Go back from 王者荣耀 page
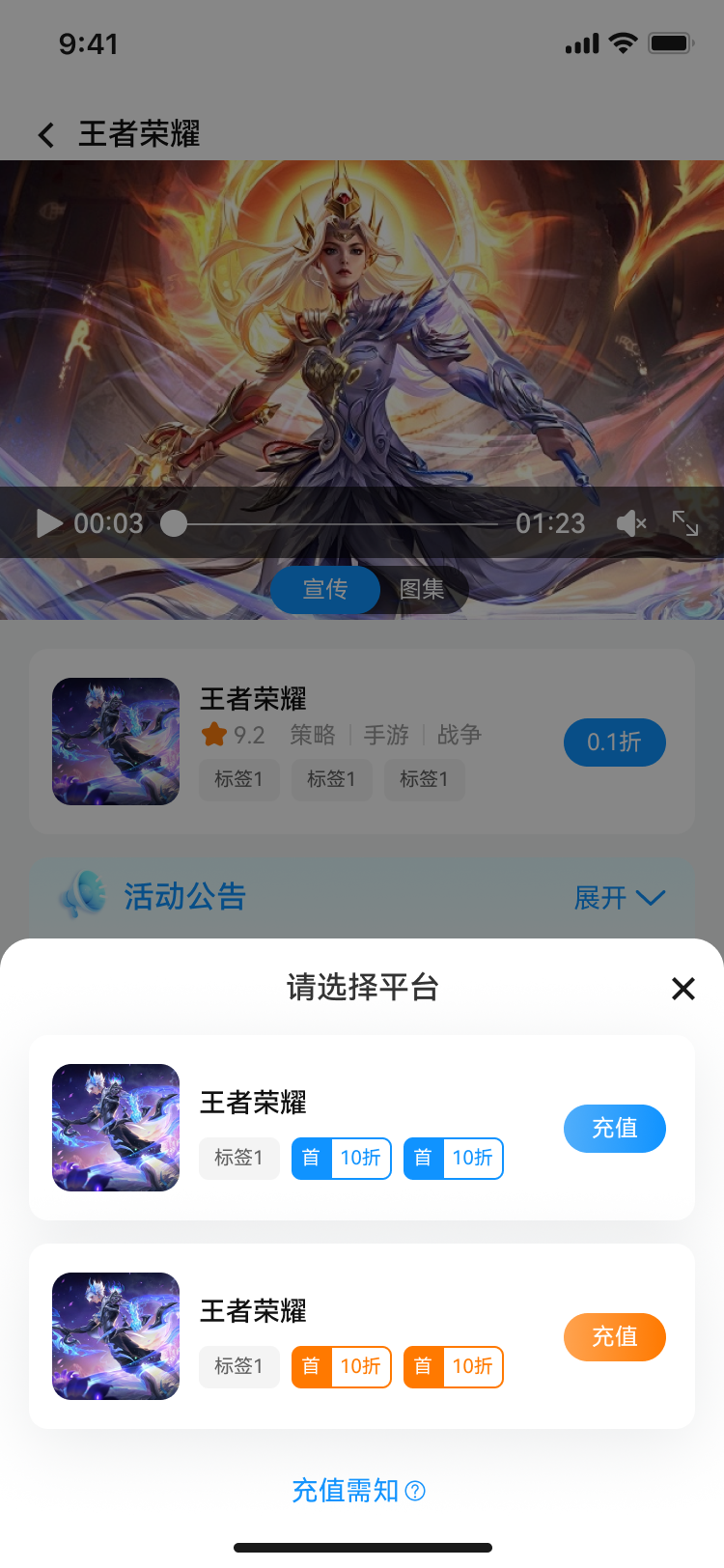This screenshot has width=724, height=1568. tap(46, 134)
